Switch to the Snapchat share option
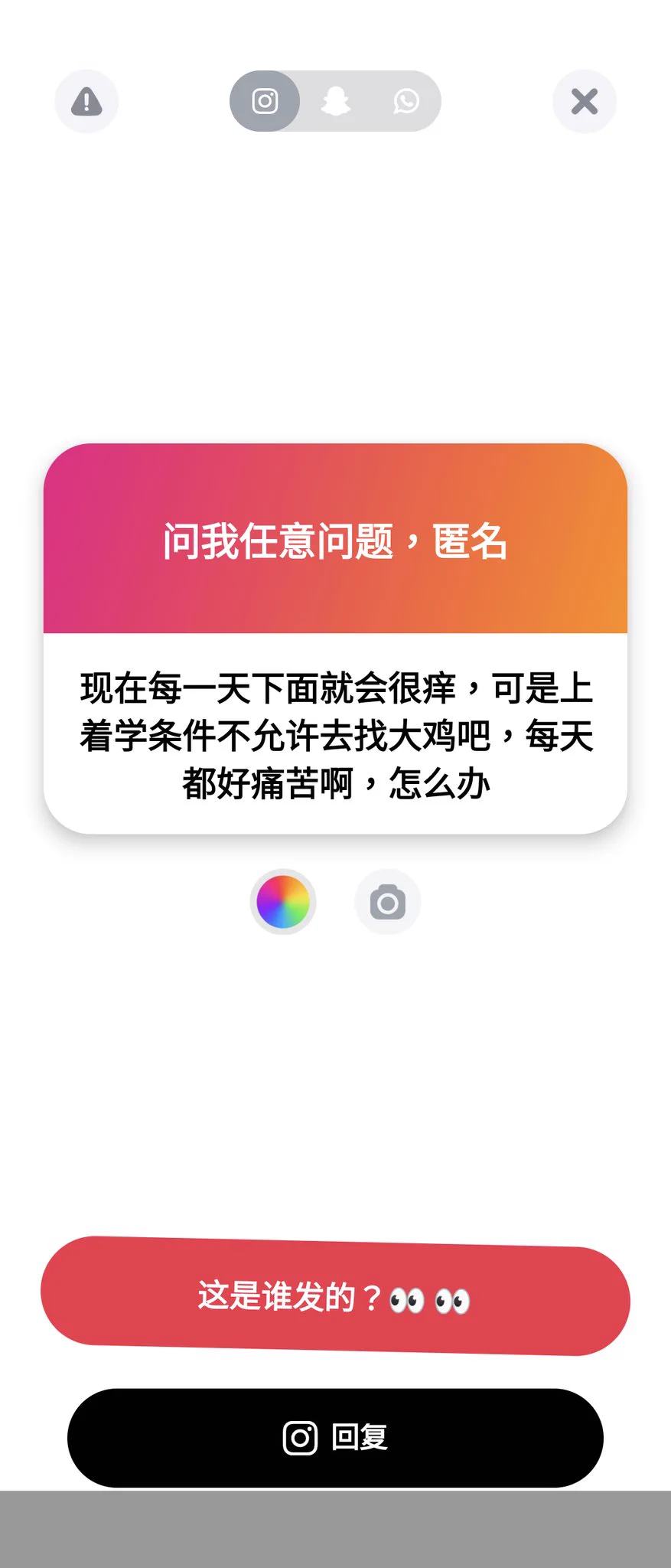The width and height of the screenshot is (671, 1568). click(335, 101)
